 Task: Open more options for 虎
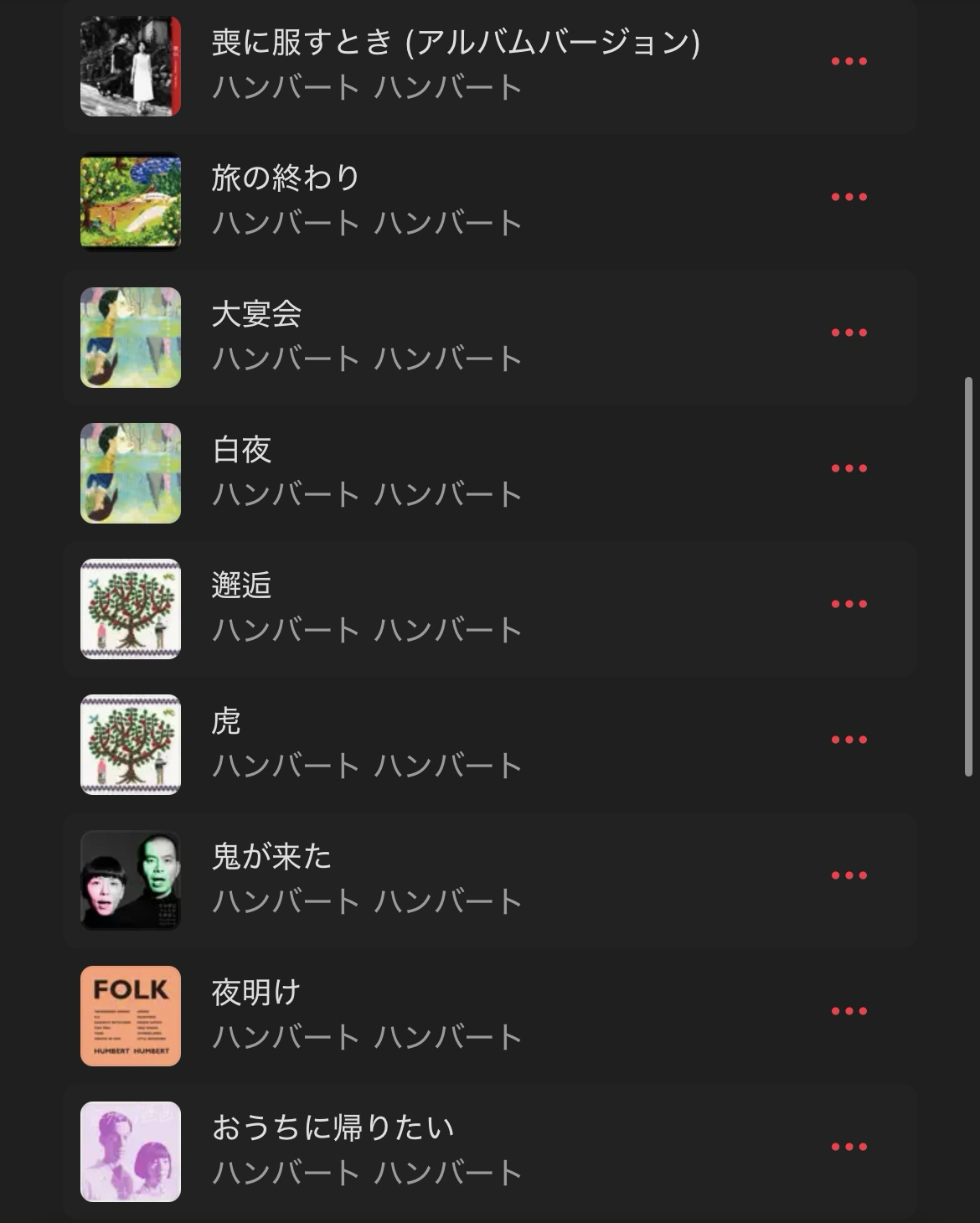point(848,740)
